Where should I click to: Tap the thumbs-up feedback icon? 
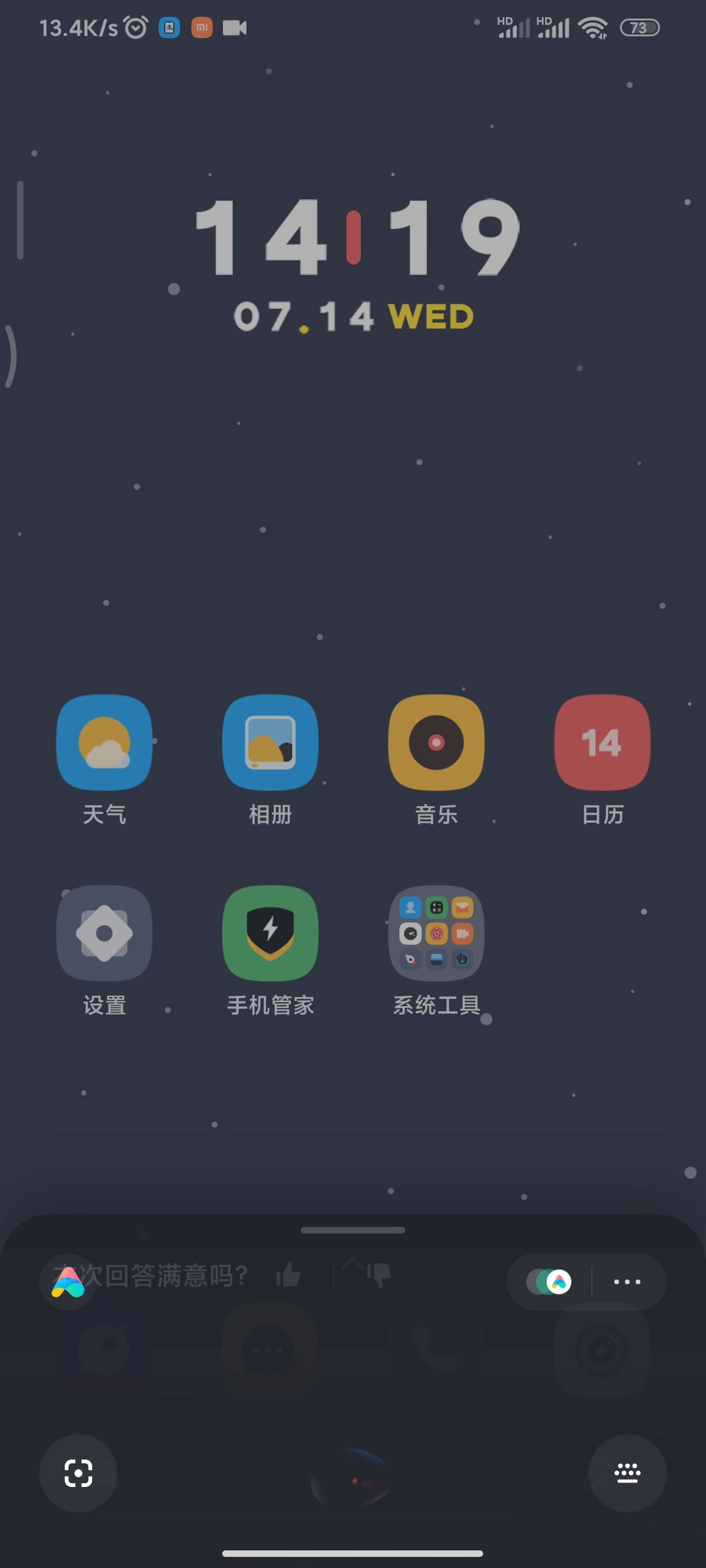pos(288,1275)
